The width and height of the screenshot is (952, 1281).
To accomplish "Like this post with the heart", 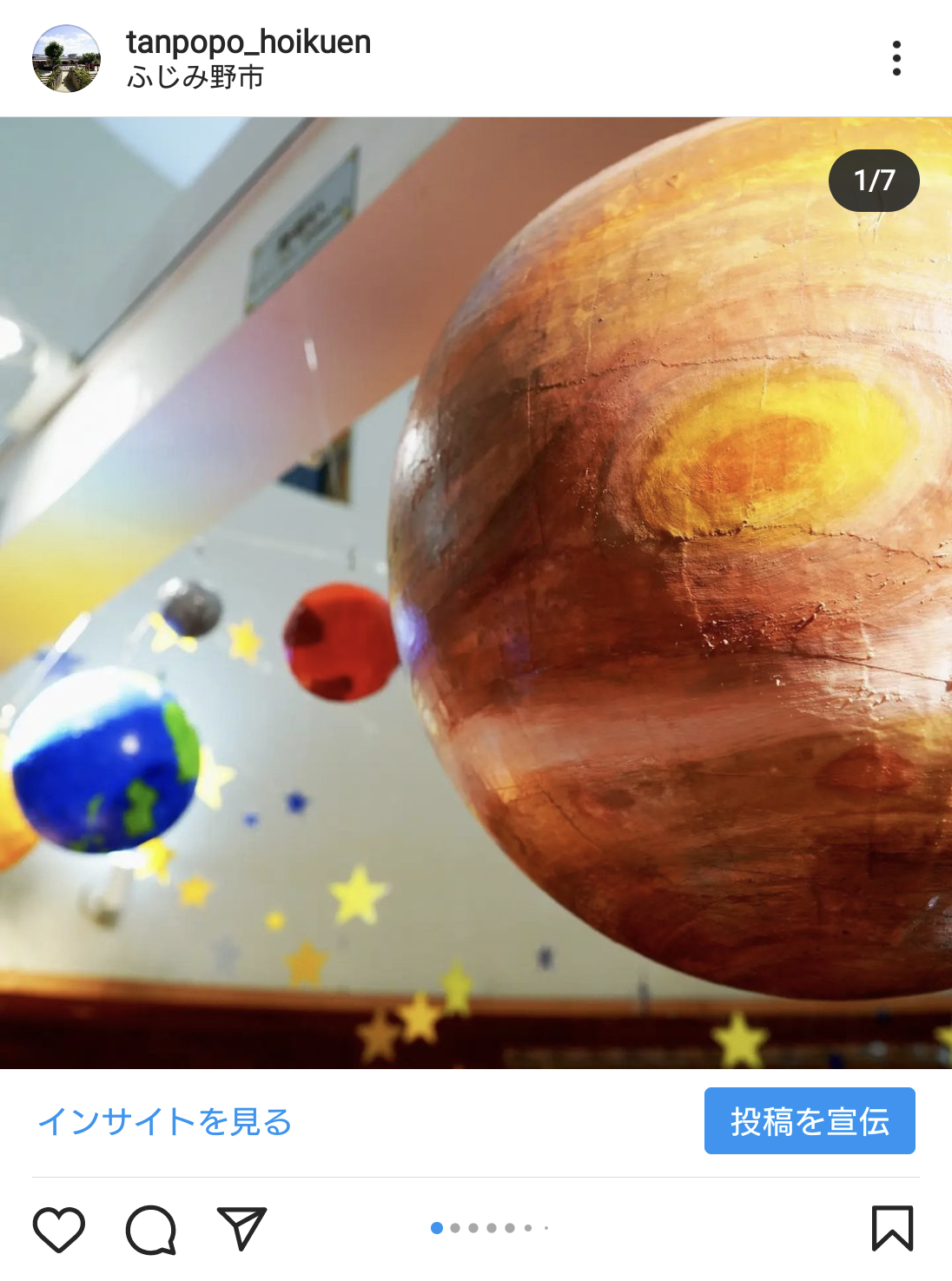I will click(59, 1229).
